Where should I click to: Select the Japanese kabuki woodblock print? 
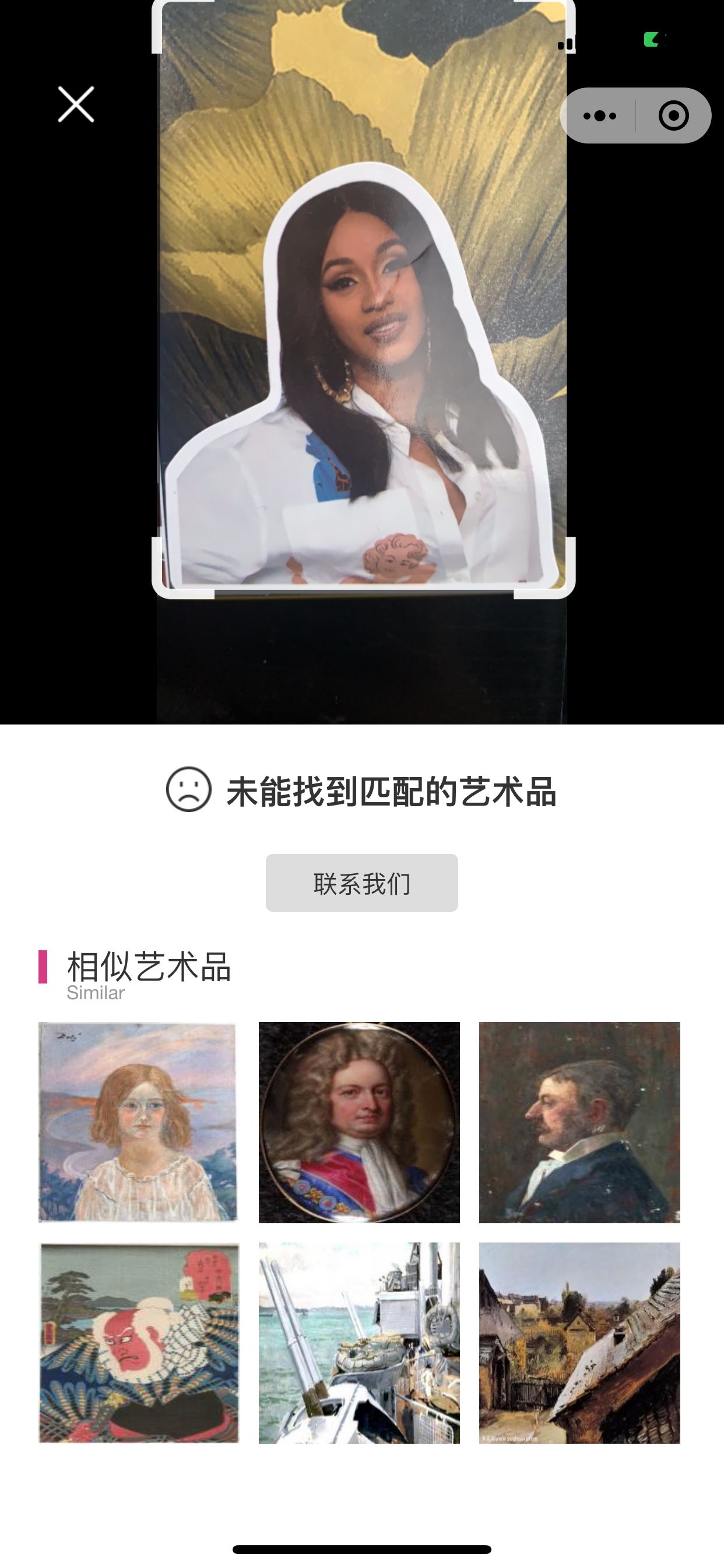139,1343
